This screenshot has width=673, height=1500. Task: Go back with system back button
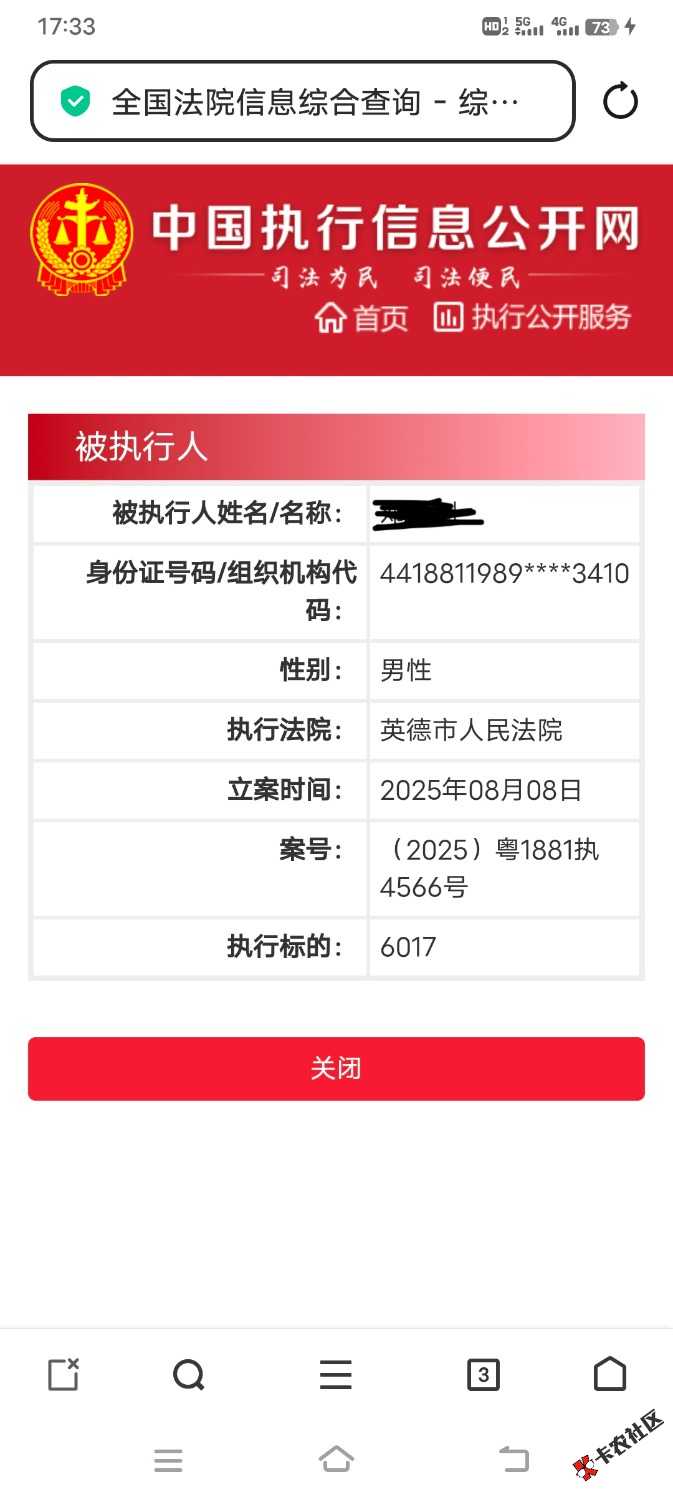pos(514,1460)
